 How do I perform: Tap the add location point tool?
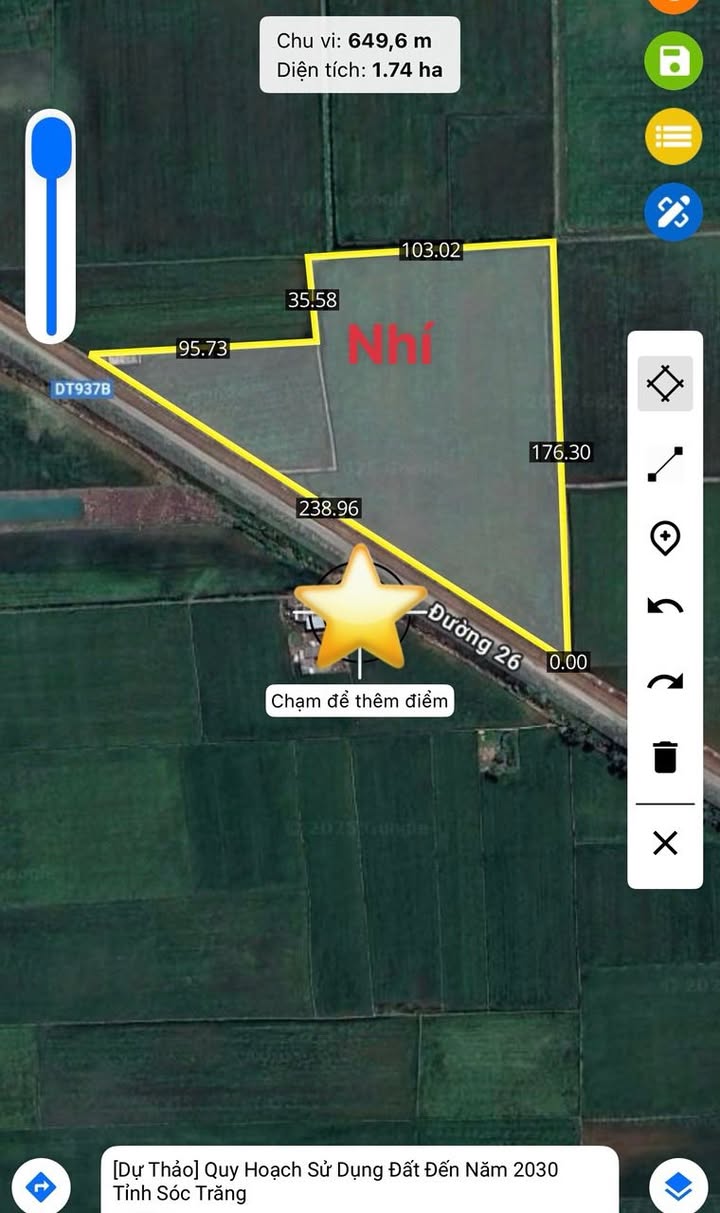665,538
